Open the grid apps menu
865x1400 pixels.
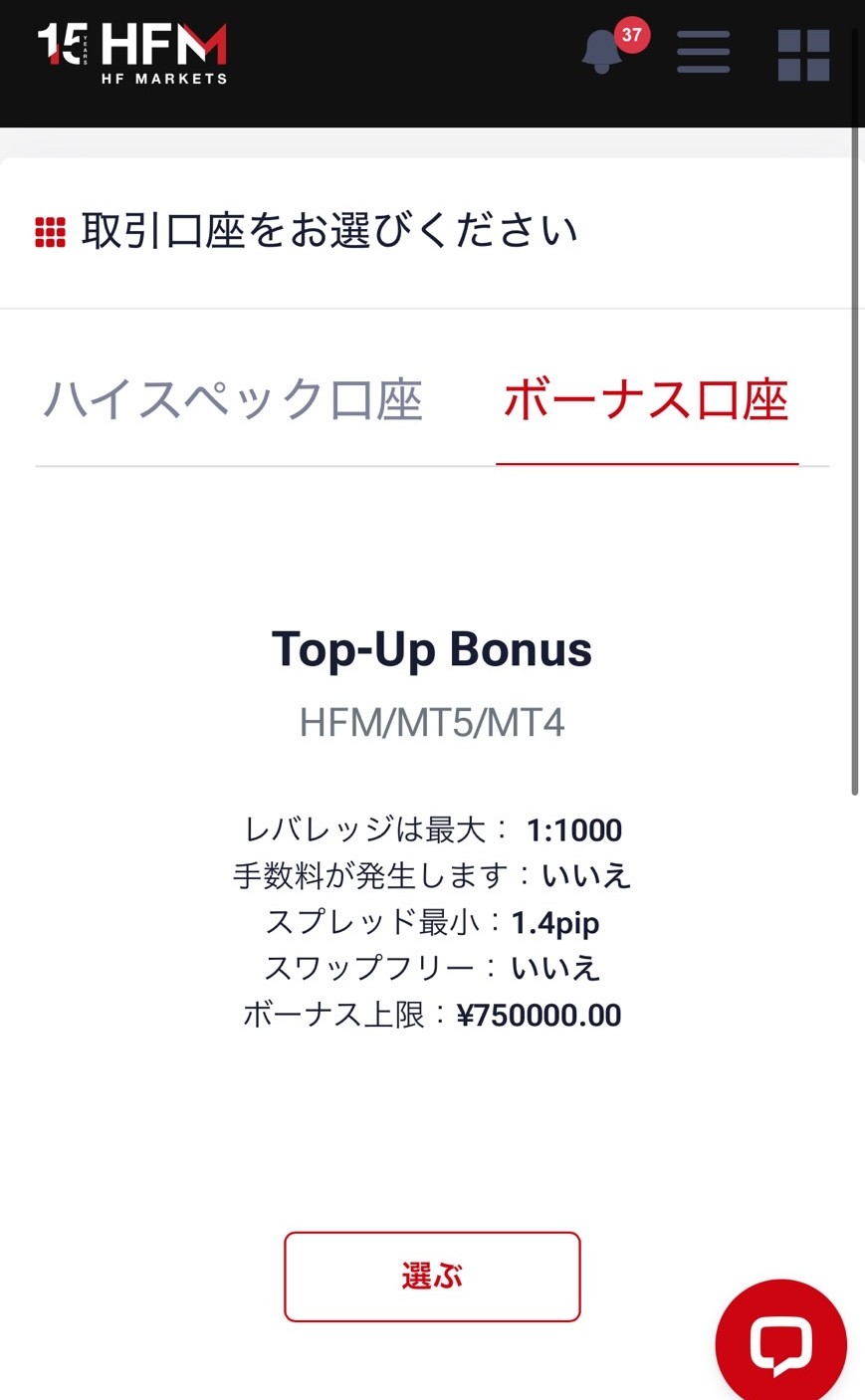(x=803, y=54)
